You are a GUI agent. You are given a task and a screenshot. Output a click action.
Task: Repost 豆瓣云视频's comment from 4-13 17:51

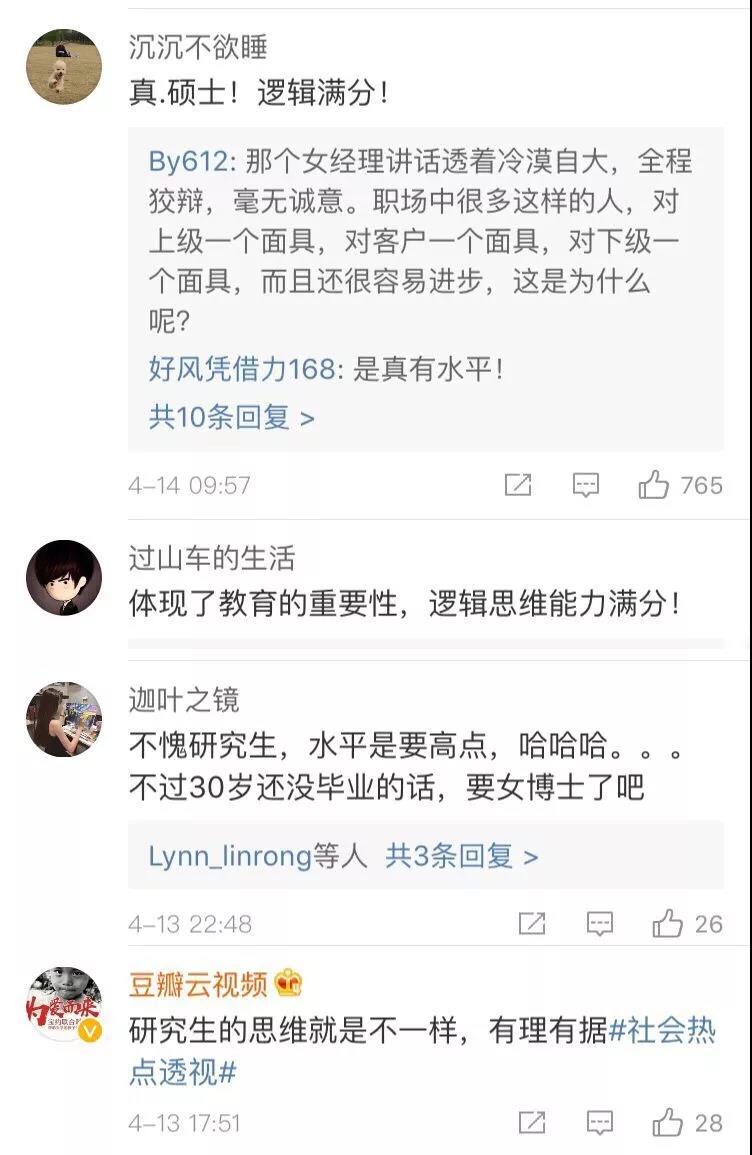(x=532, y=1123)
